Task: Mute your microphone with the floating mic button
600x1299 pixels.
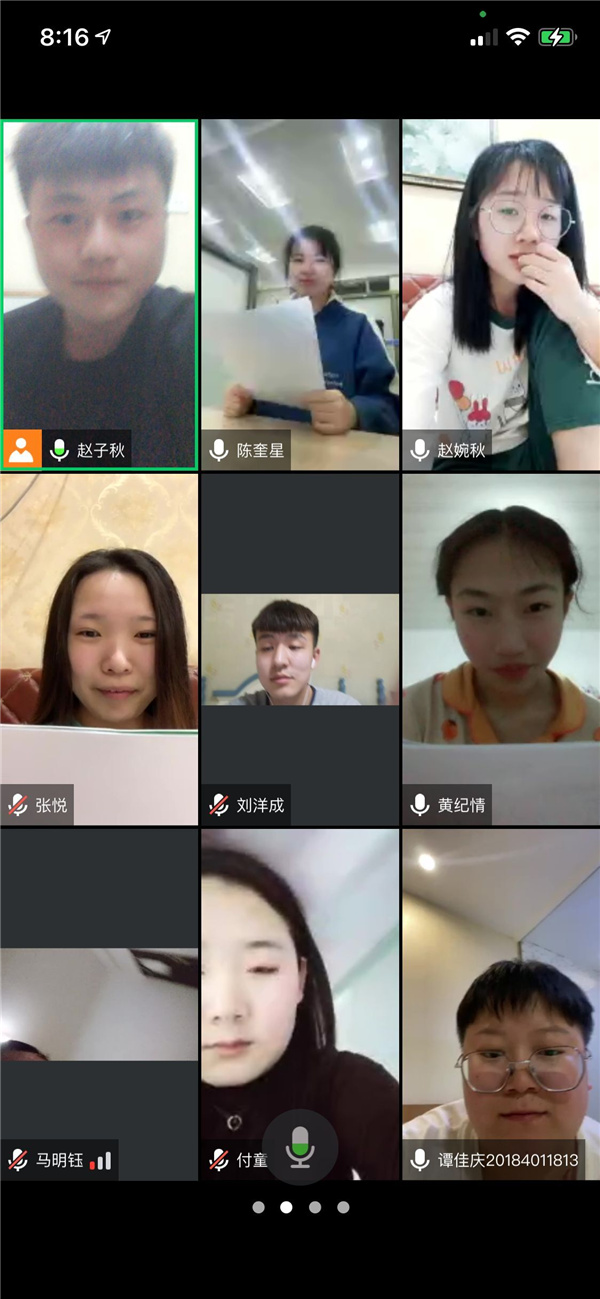Action: point(300,1147)
